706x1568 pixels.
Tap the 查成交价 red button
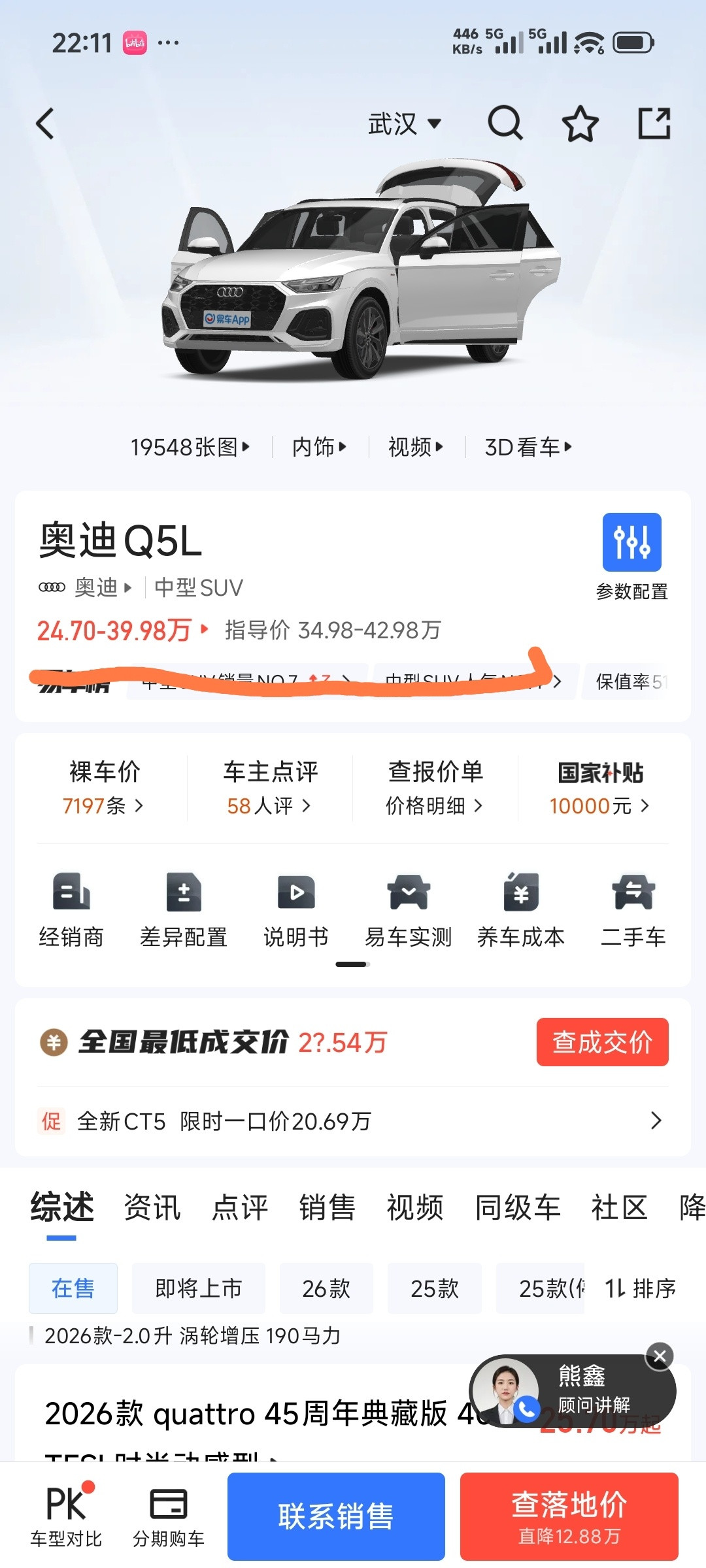(601, 1043)
